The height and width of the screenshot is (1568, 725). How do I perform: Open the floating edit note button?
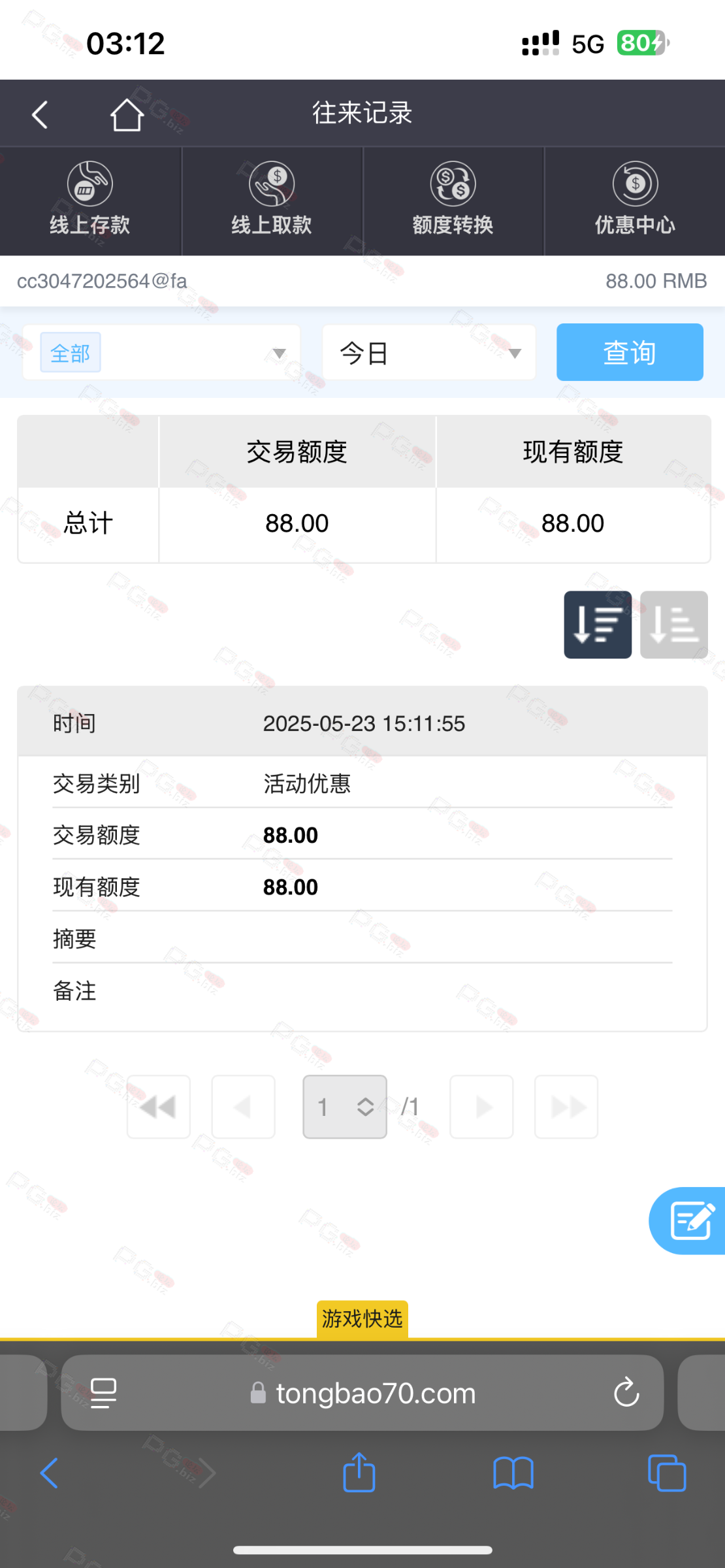click(690, 1220)
